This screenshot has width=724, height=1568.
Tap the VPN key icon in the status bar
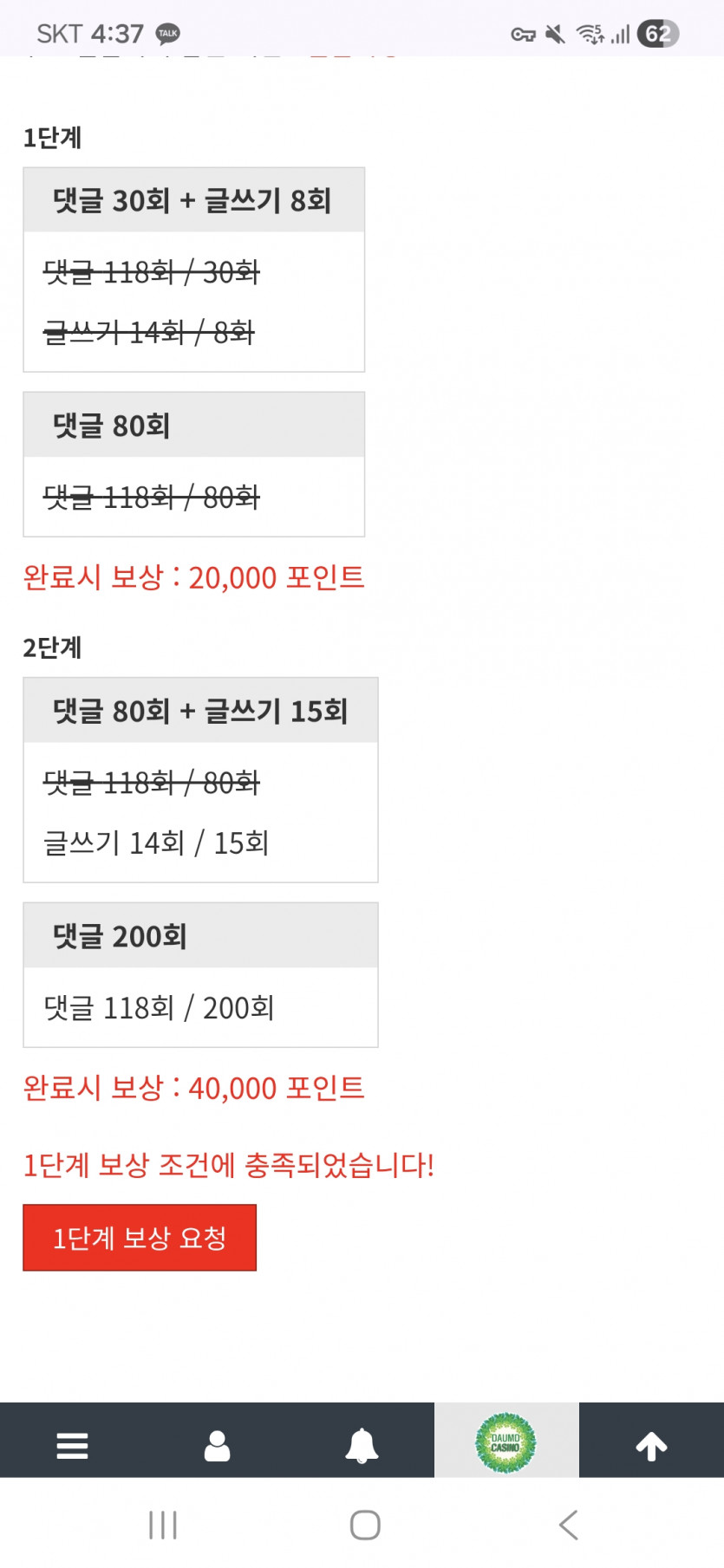[525, 34]
